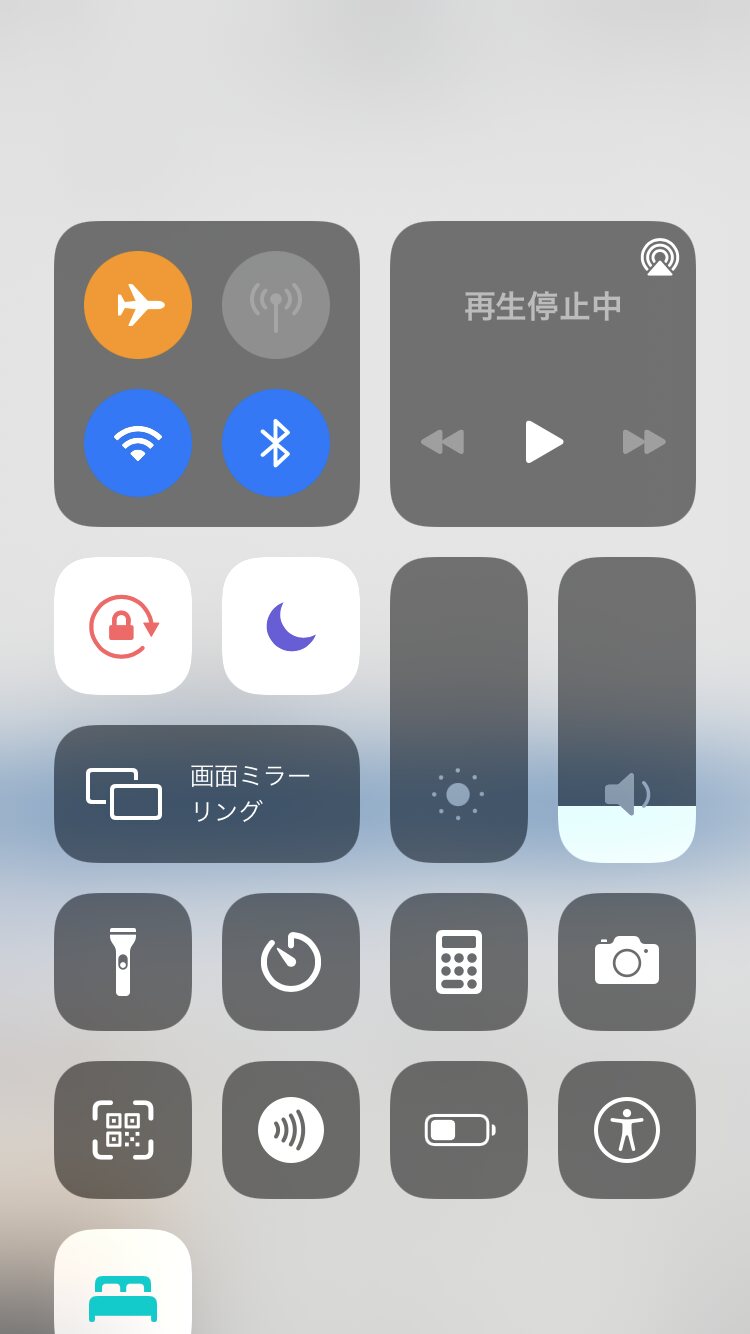The width and height of the screenshot is (750, 1334).
Task: Open the camera
Action: (x=627, y=962)
